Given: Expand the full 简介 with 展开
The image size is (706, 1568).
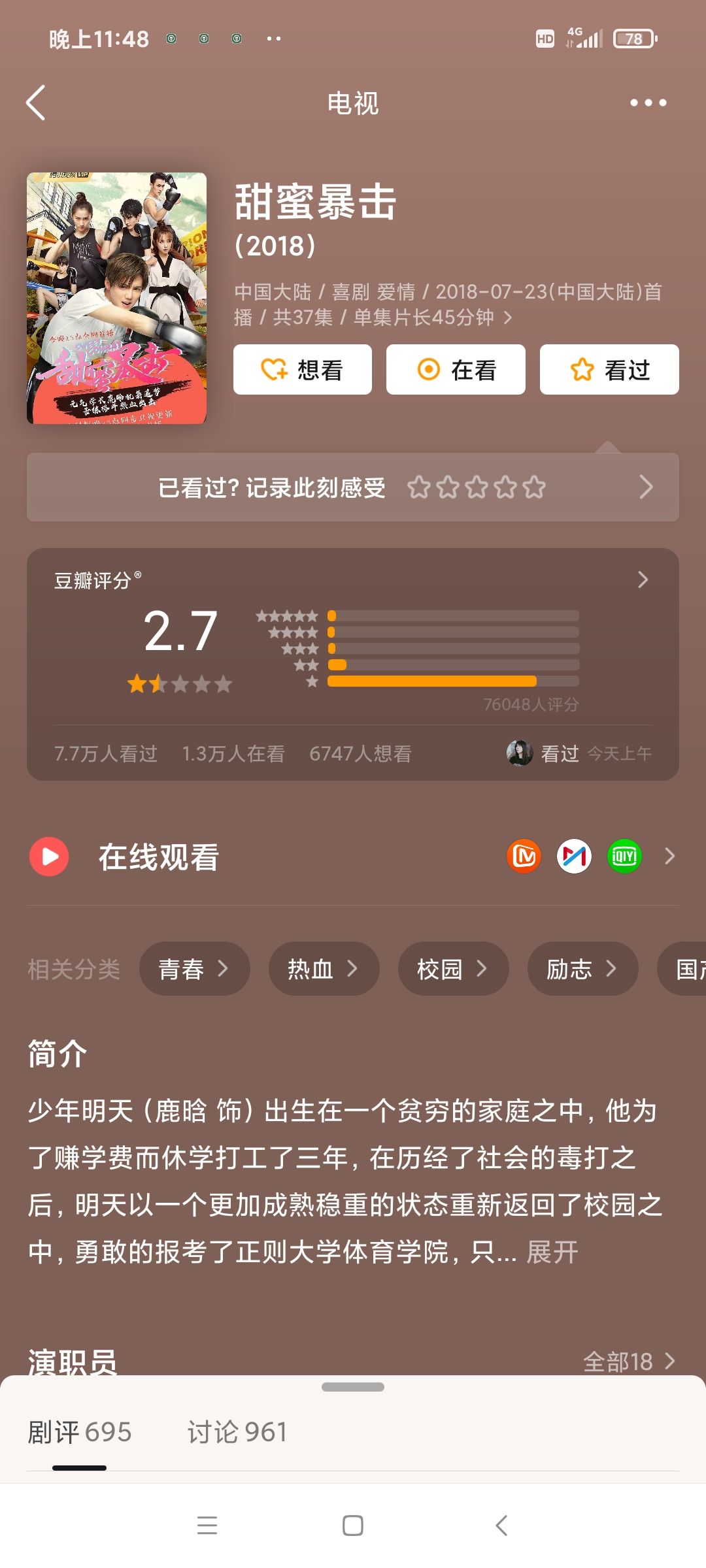Looking at the screenshot, I should coord(552,1252).
